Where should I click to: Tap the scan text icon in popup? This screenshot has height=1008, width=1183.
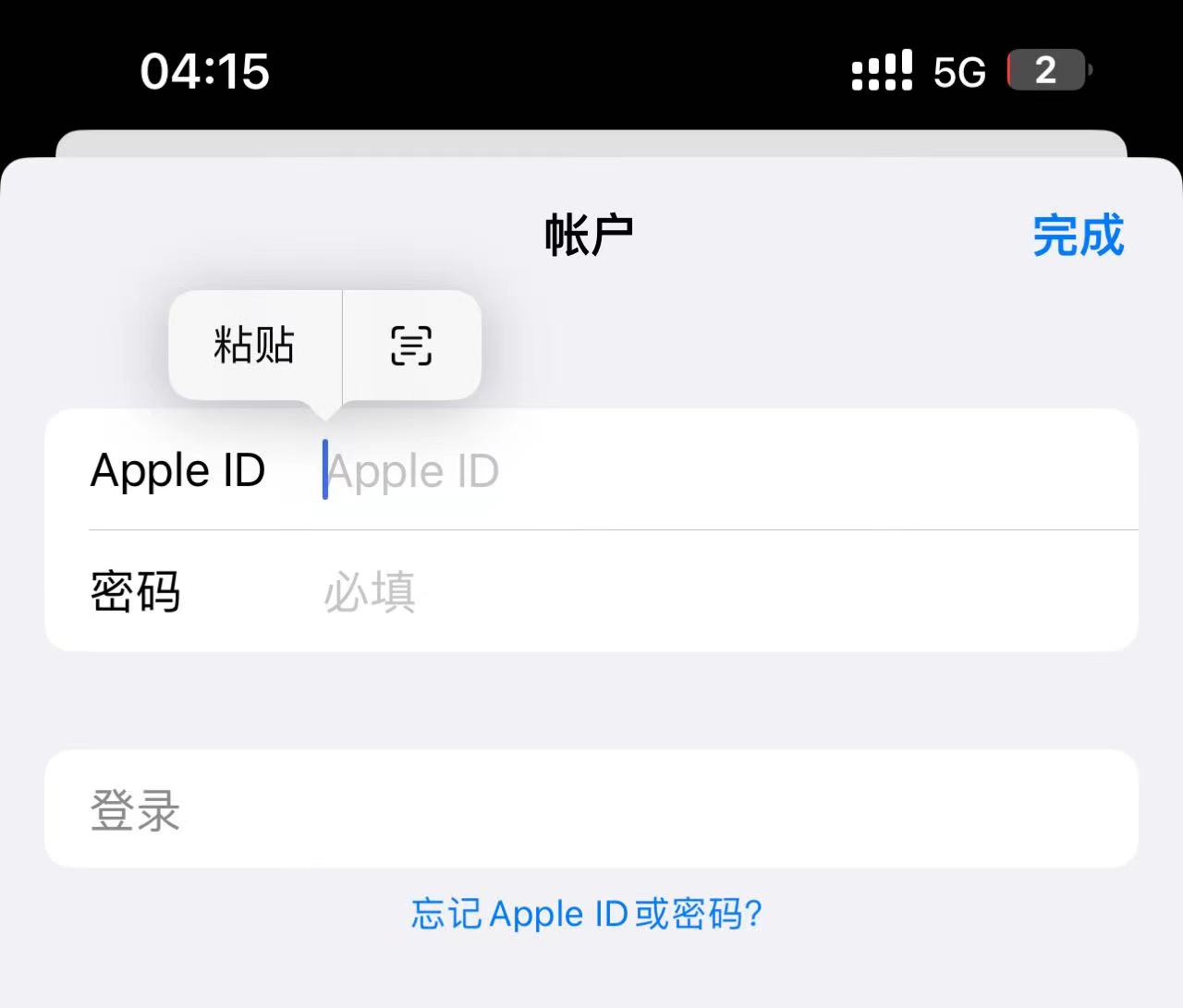[x=411, y=346]
